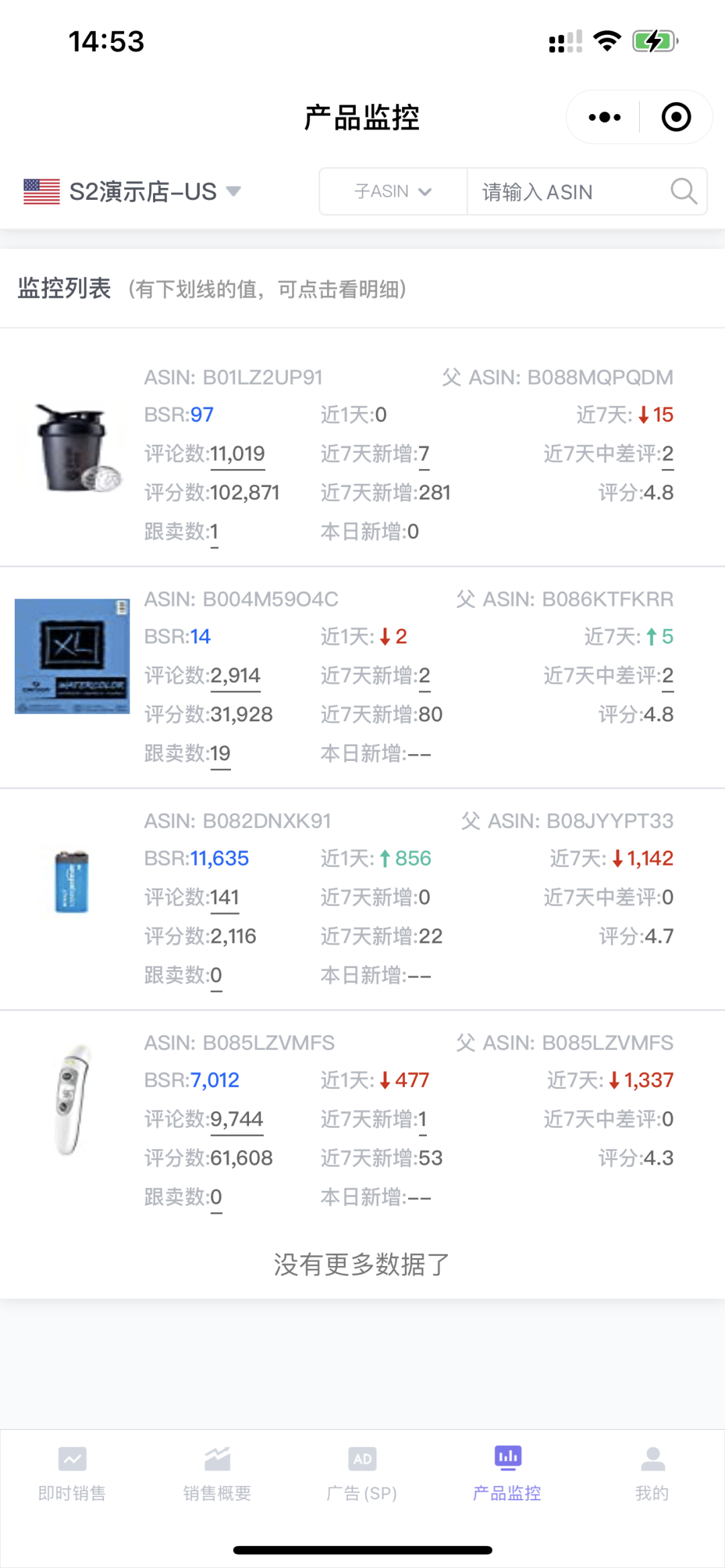Open the 广告(SP) AD icon

[x=362, y=1458]
